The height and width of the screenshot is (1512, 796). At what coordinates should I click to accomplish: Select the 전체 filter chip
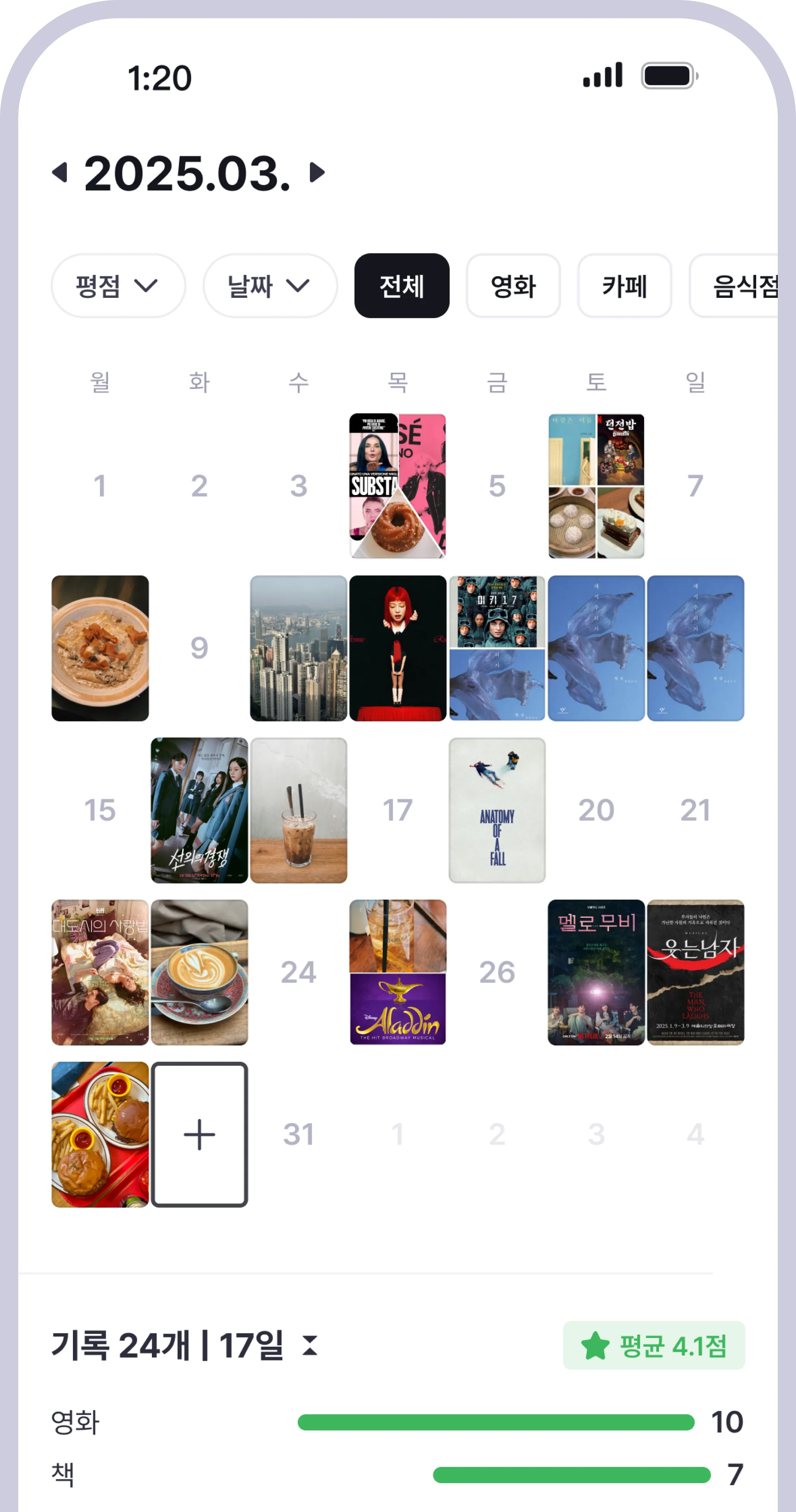coord(402,286)
